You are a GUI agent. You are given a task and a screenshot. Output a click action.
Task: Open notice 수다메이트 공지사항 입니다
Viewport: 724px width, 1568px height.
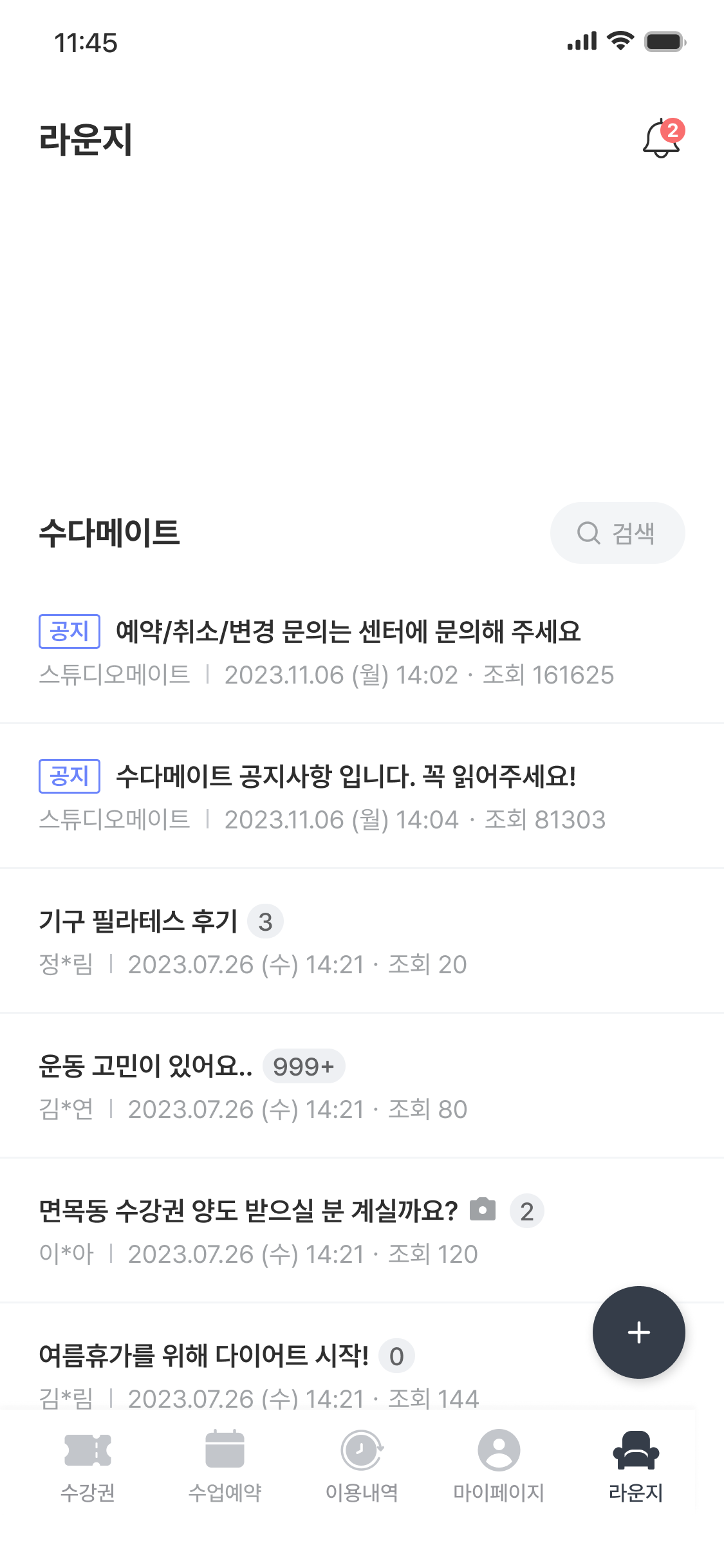[x=345, y=777]
